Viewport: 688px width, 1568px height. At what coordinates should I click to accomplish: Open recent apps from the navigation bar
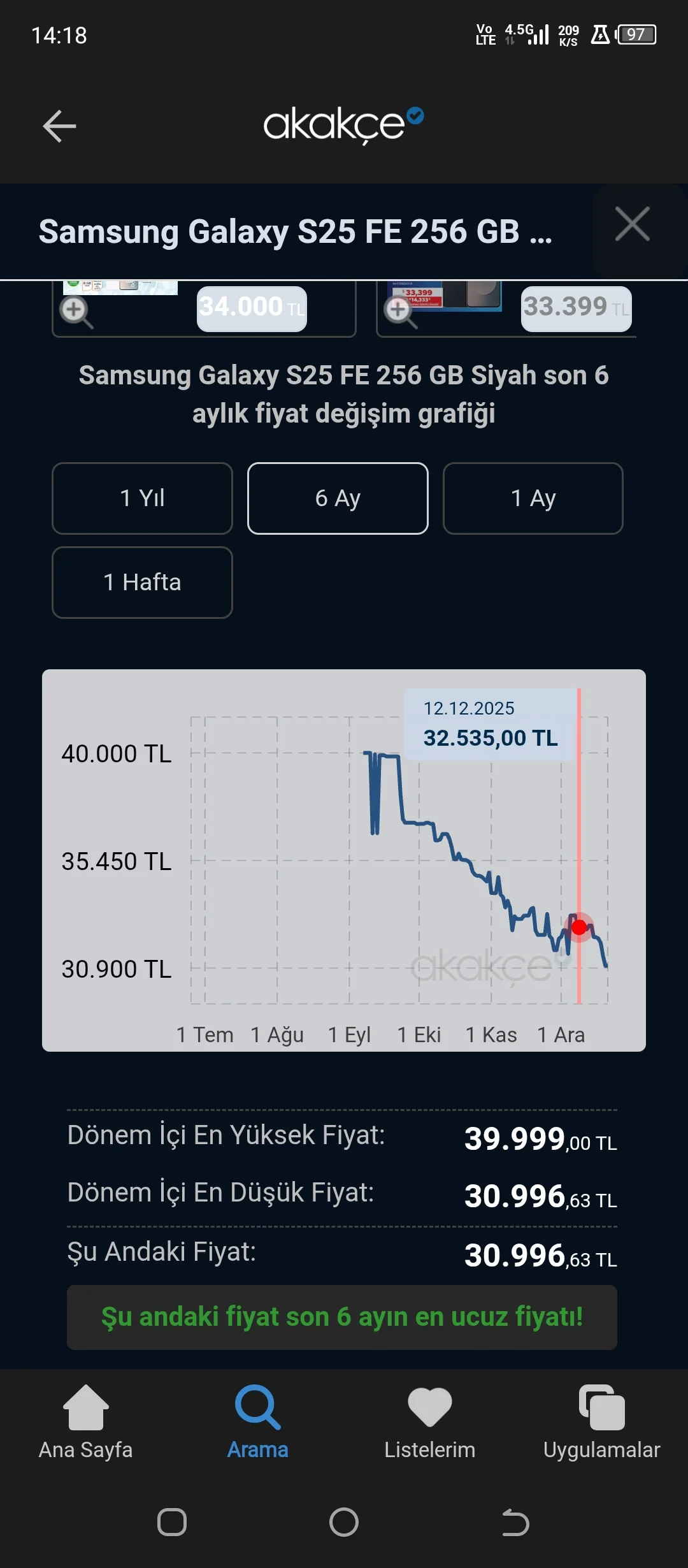(172, 1523)
